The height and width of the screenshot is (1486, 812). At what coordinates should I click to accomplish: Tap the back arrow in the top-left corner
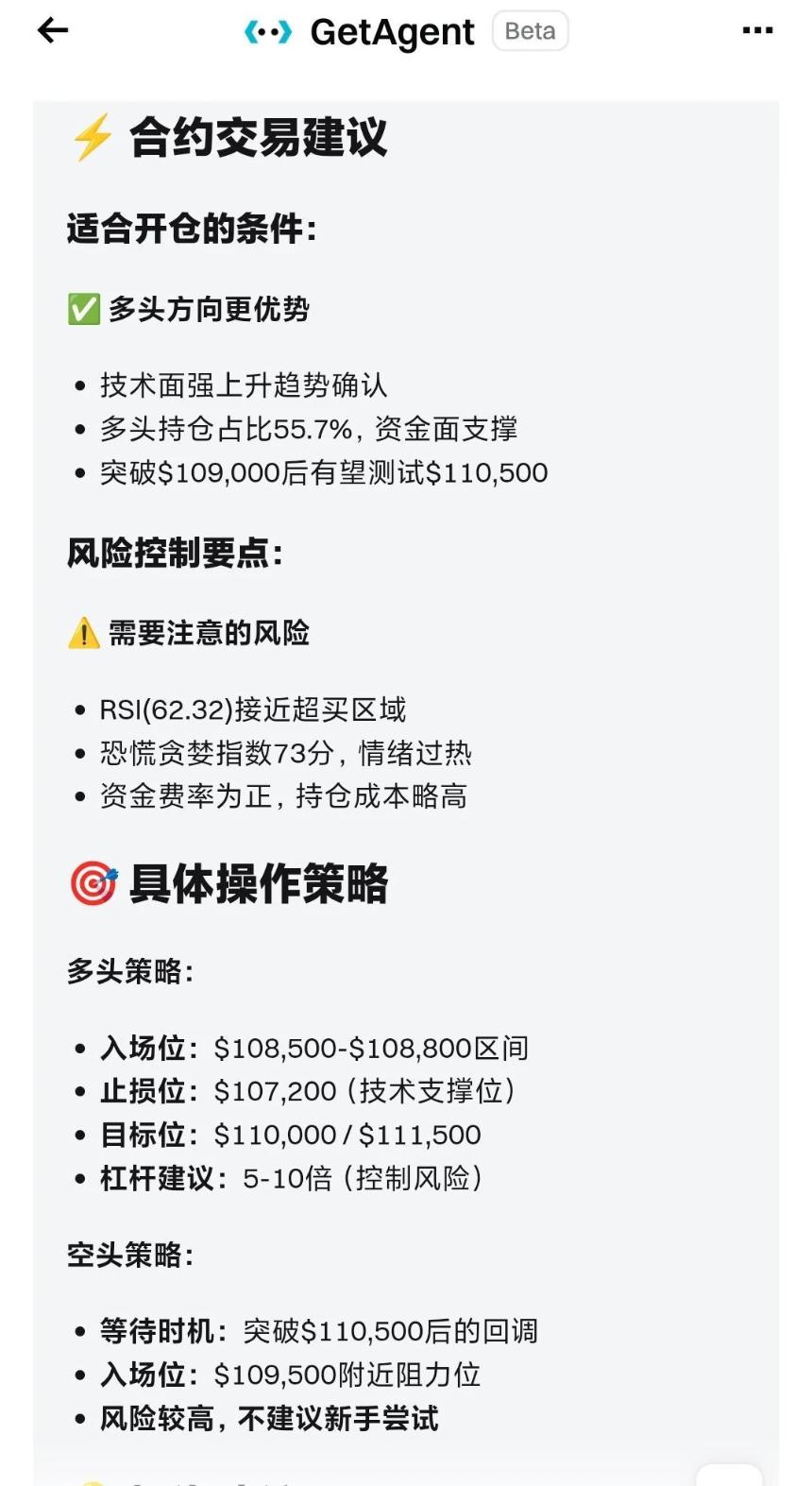(x=53, y=31)
